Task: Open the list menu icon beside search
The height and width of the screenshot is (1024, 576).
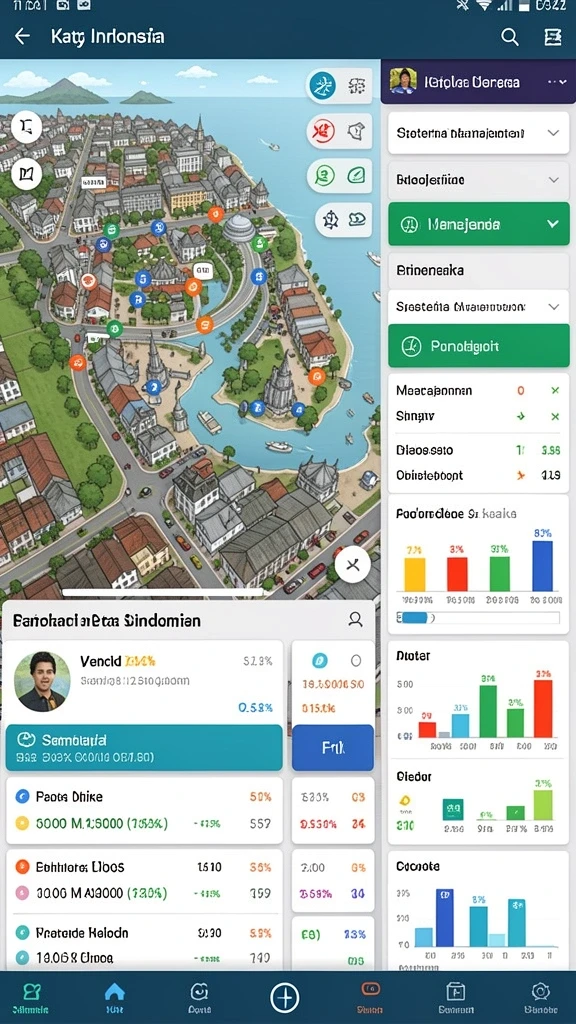Action: 553,37
